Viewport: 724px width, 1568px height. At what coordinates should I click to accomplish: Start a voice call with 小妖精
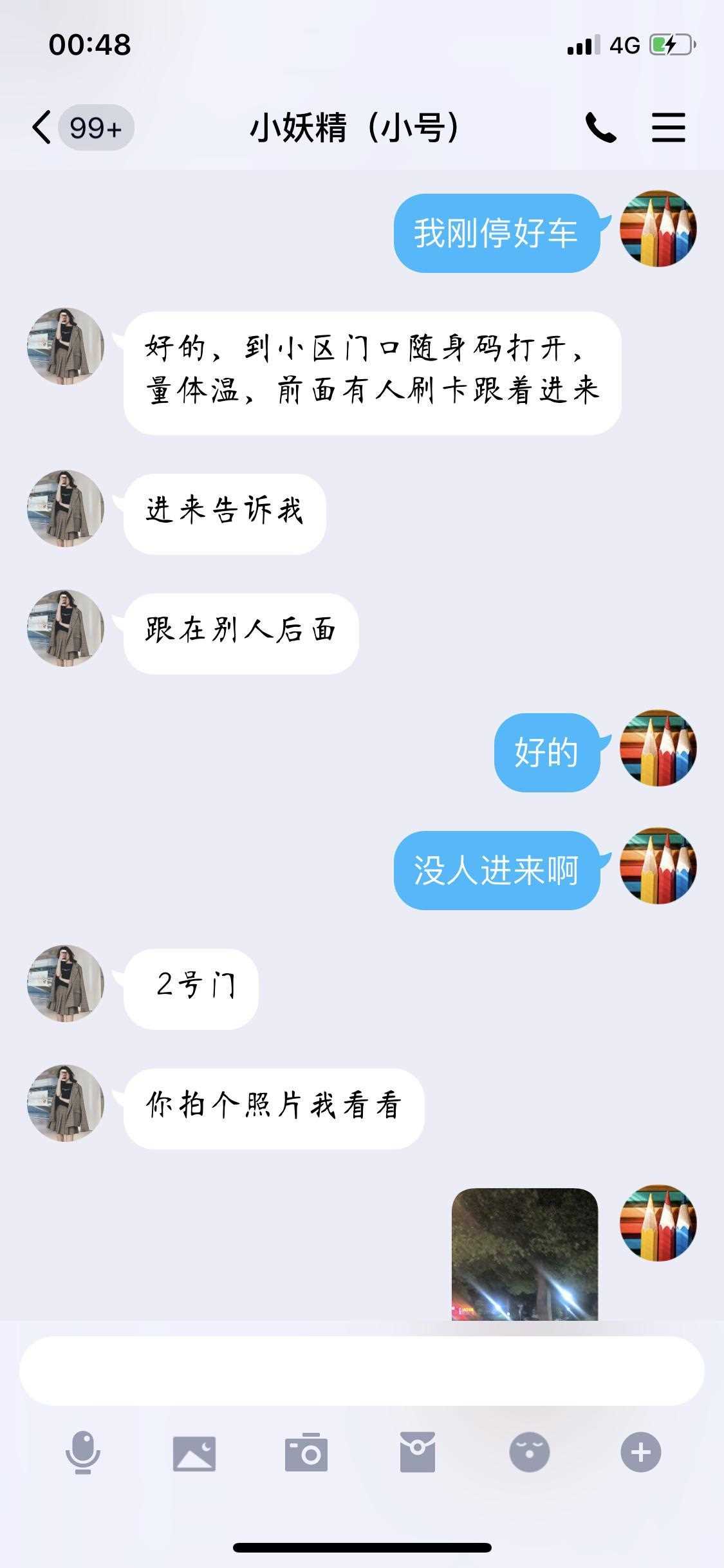tap(600, 127)
